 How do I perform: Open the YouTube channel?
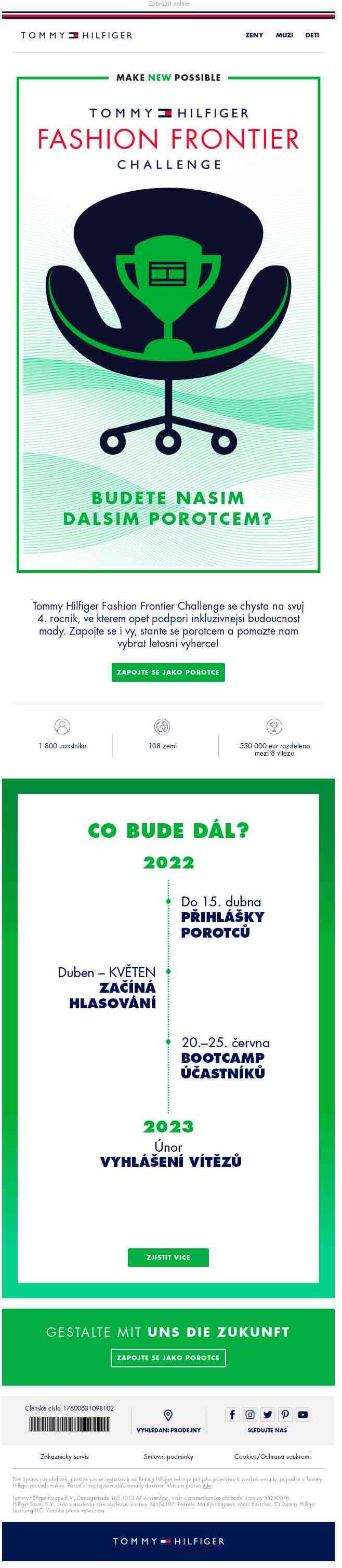point(303,1414)
